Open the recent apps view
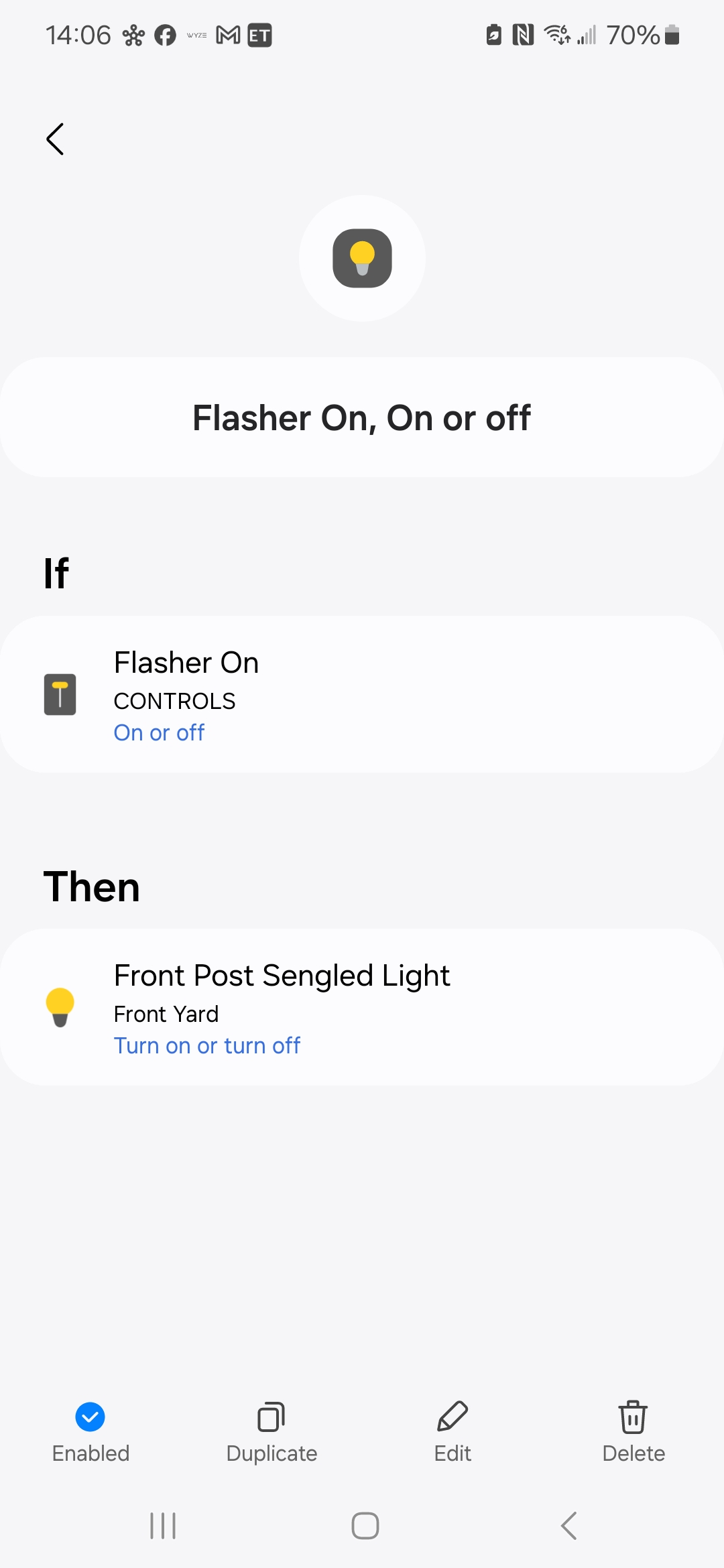 pos(163,1526)
